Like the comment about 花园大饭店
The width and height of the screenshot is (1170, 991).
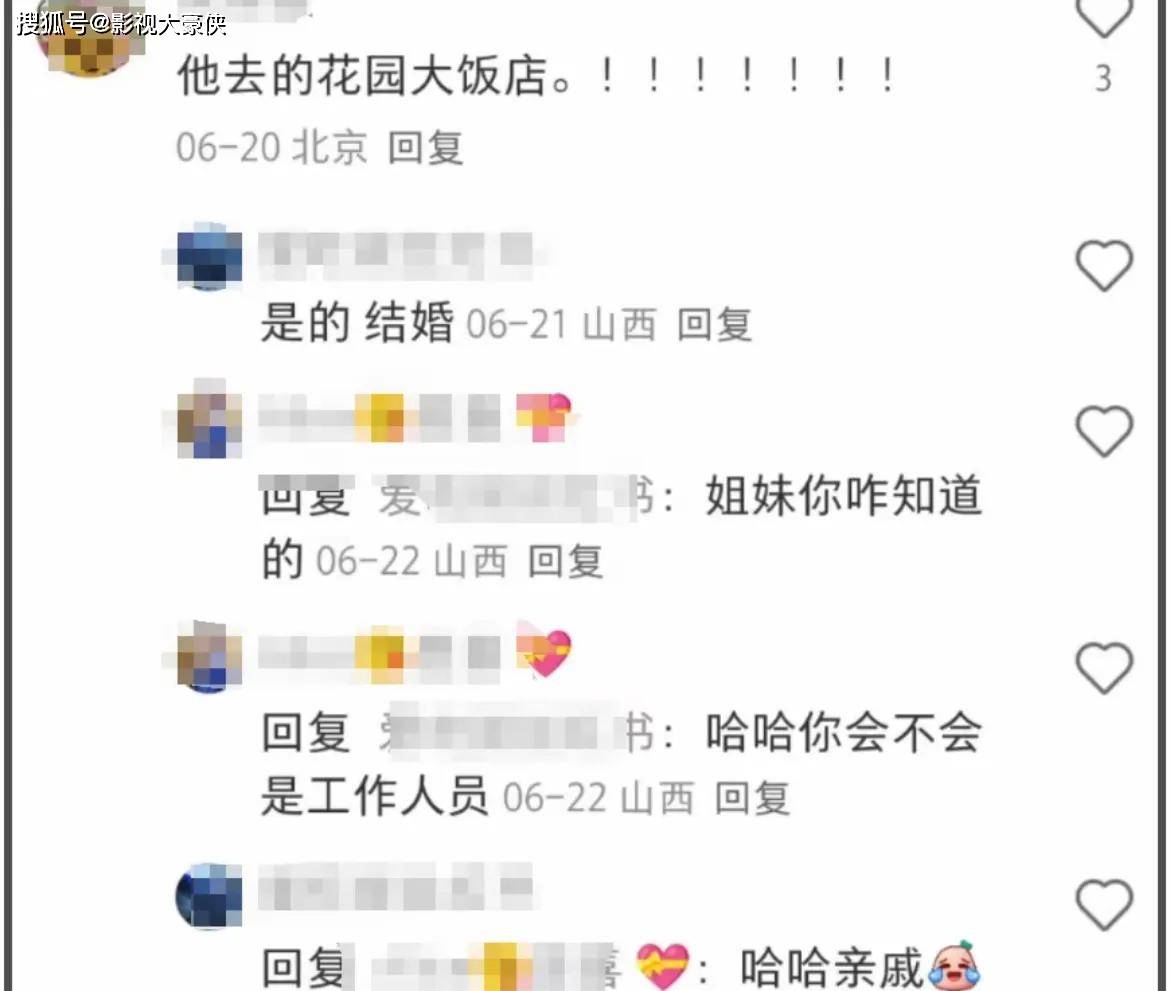[x=1103, y=18]
